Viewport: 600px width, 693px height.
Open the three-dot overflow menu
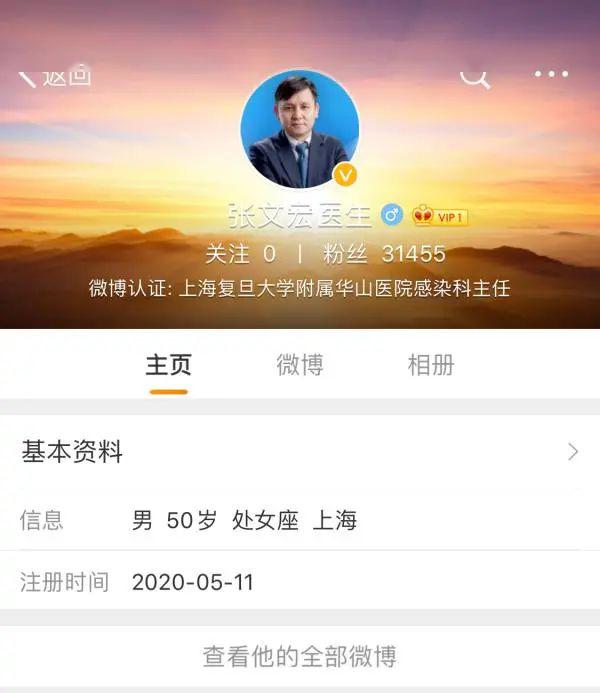click(551, 74)
